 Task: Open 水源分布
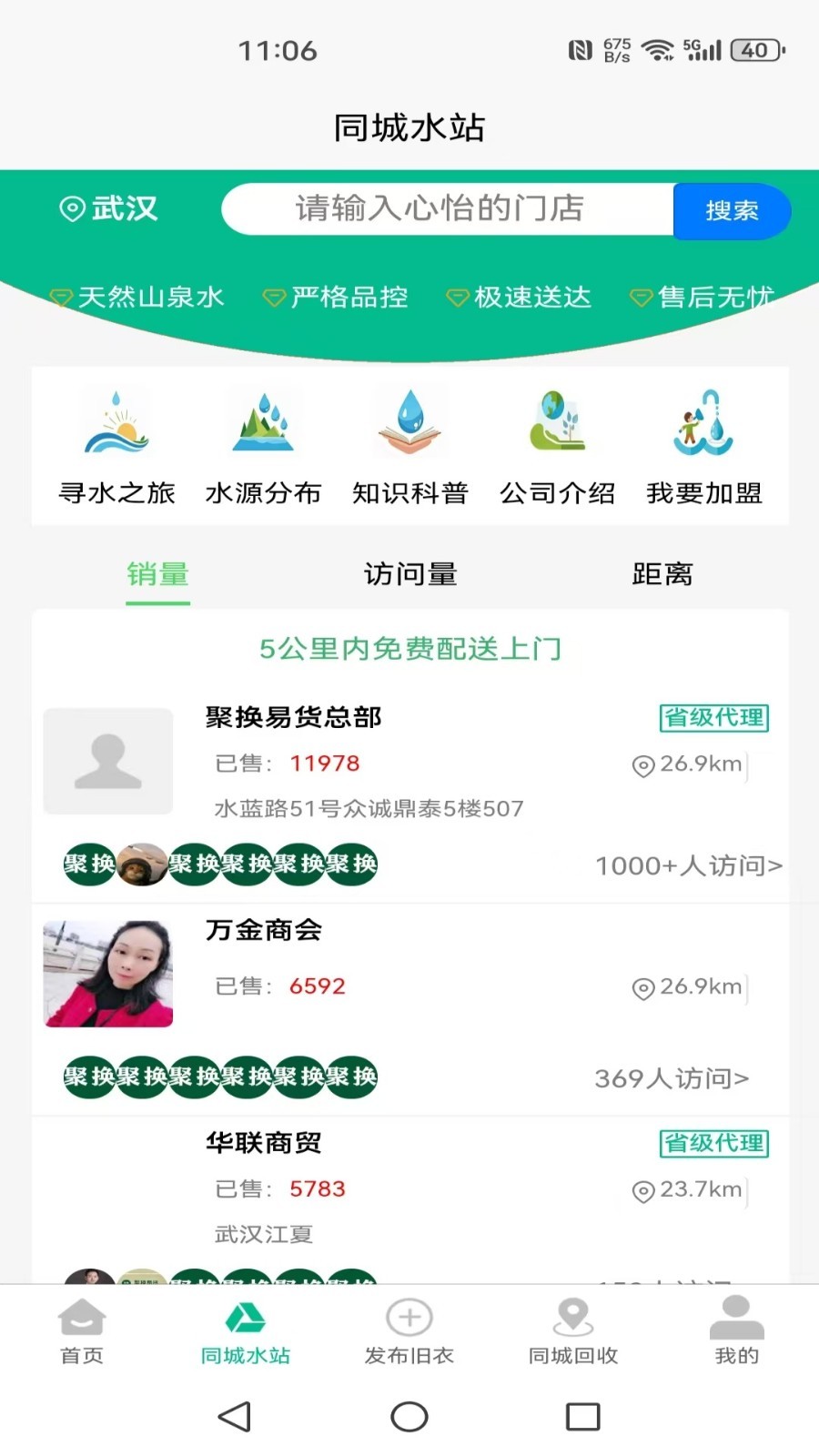click(x=263, y=446)
